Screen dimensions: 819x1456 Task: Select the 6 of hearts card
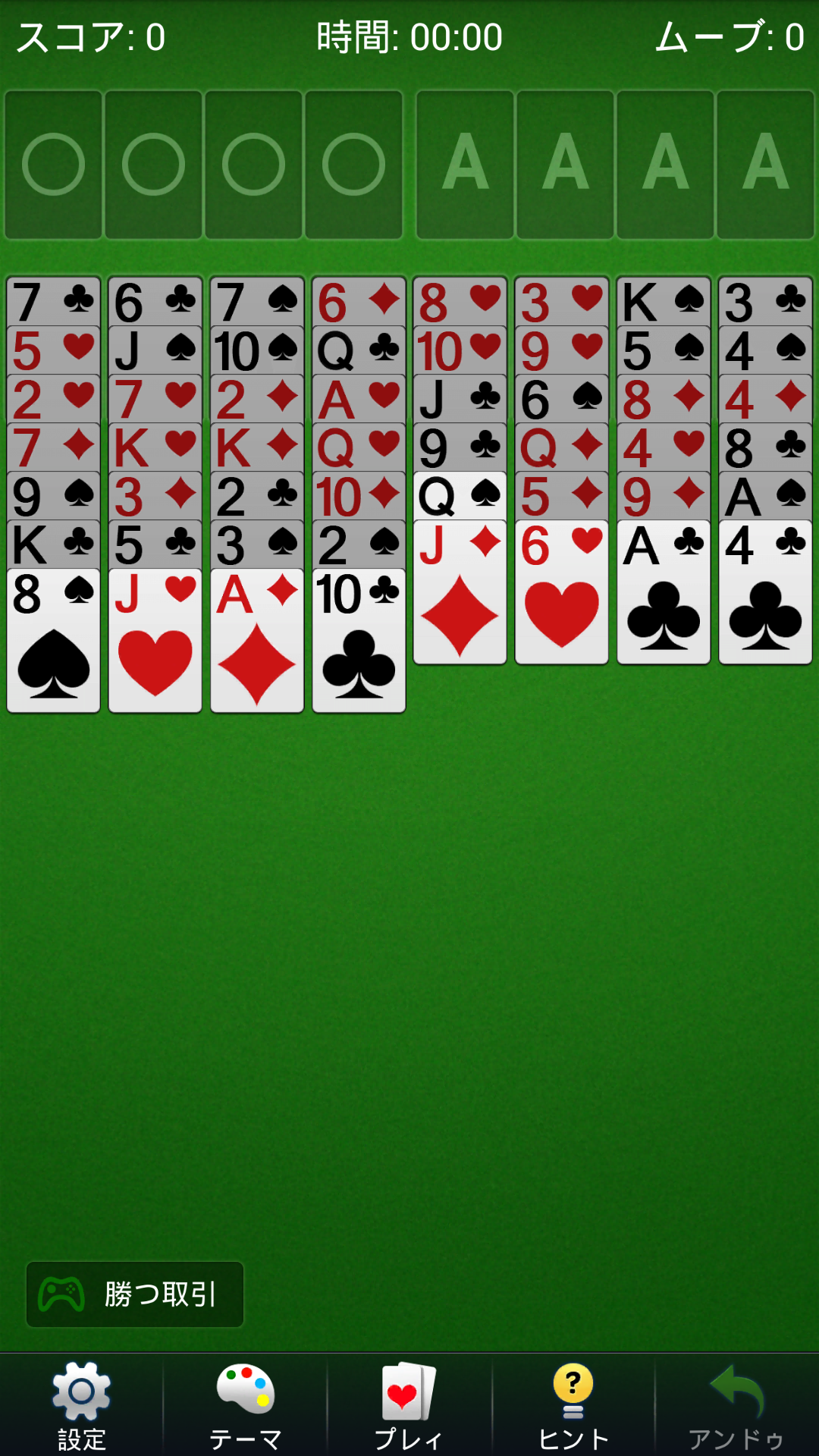click(561, 592)
